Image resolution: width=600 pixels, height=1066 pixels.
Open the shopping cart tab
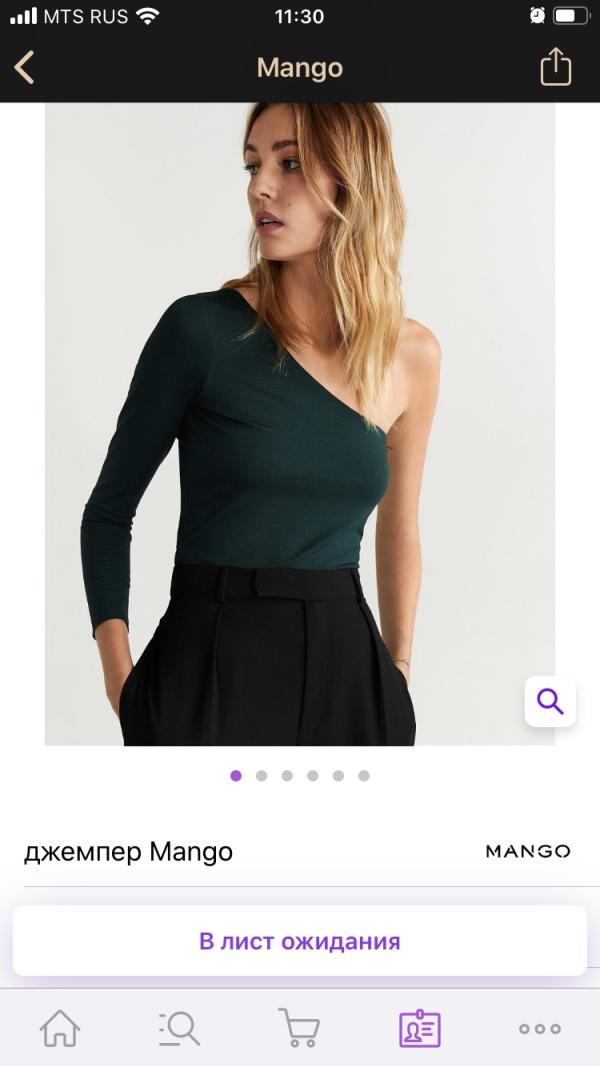pyautogui.click(x=299, y=1028)
